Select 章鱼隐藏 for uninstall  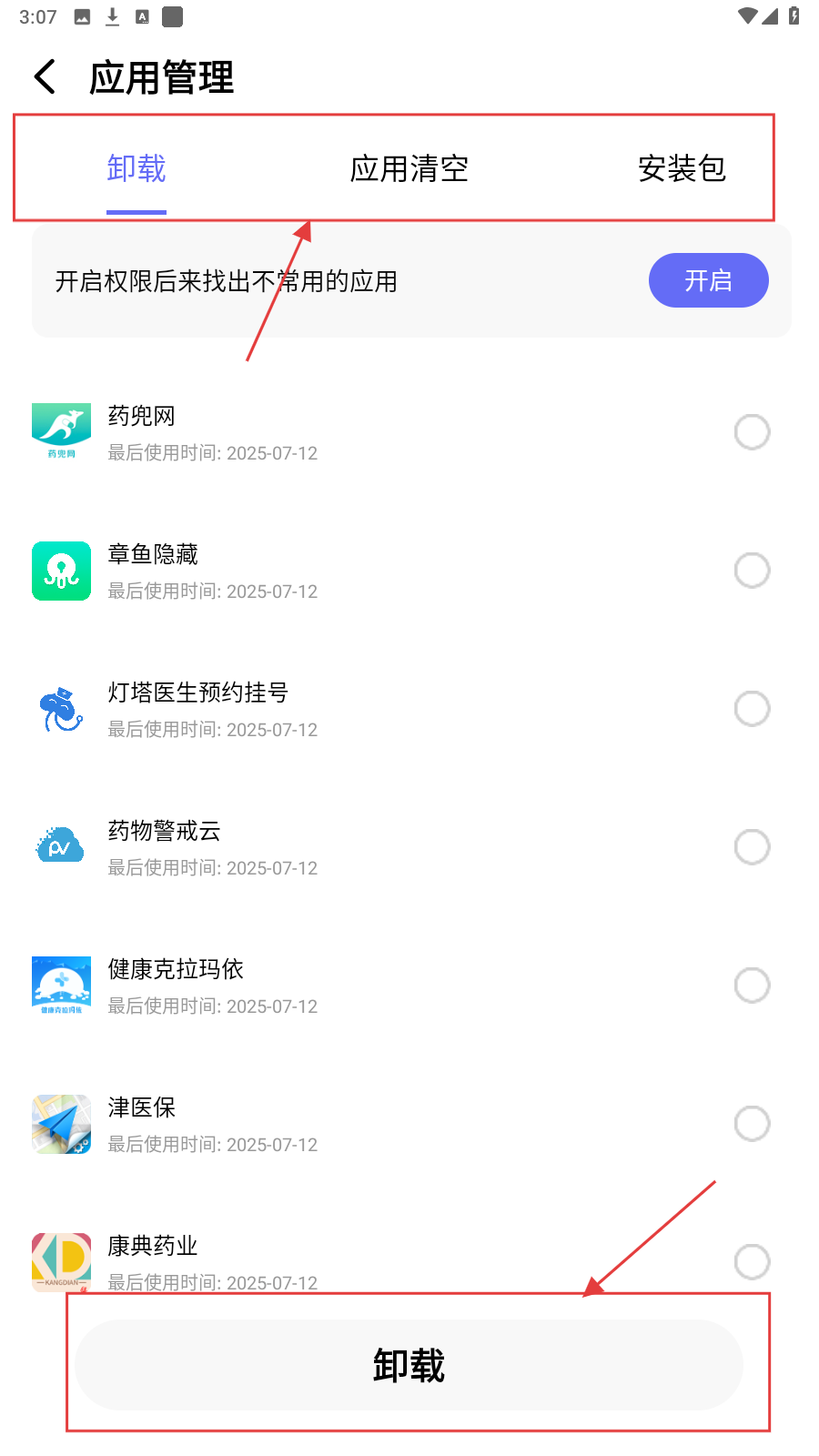[752, 571]
